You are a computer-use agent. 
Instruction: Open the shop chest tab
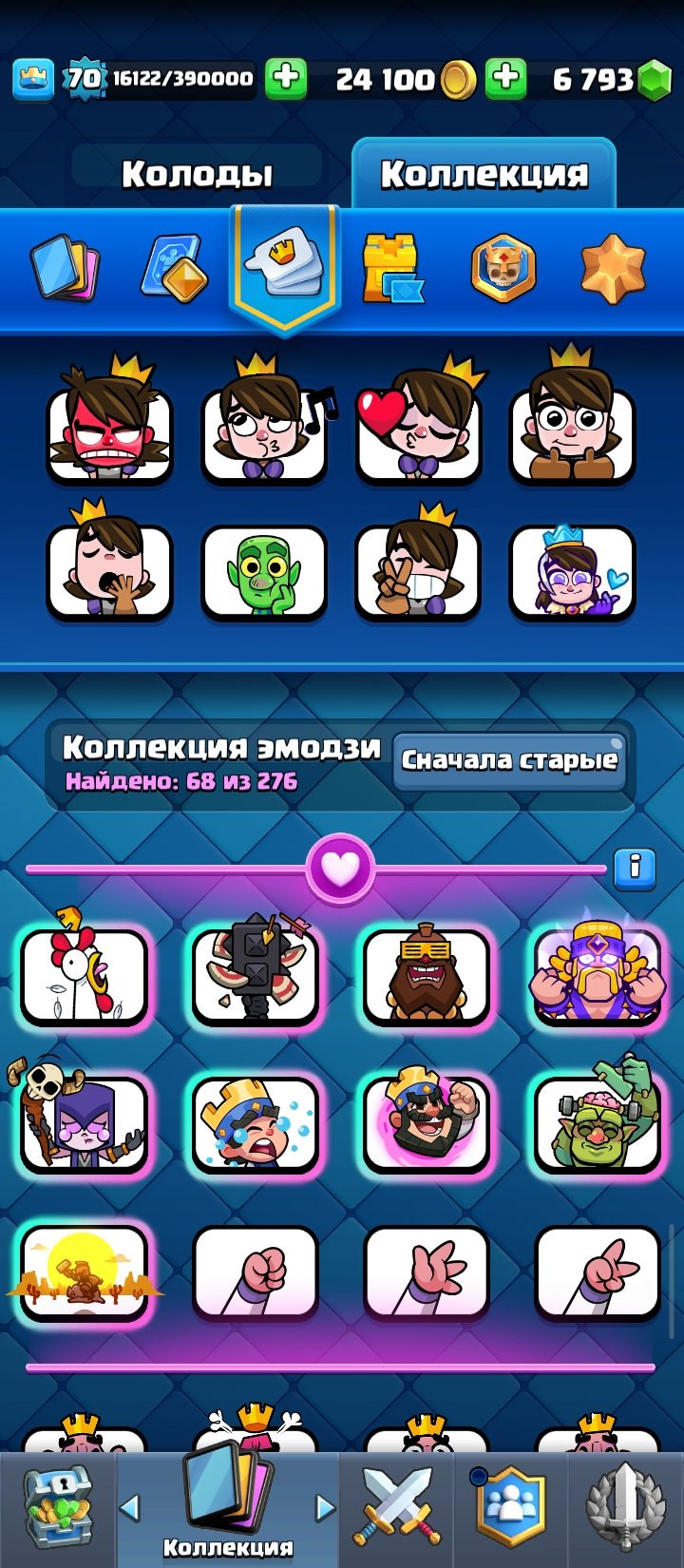click(x=59, y=1509)
